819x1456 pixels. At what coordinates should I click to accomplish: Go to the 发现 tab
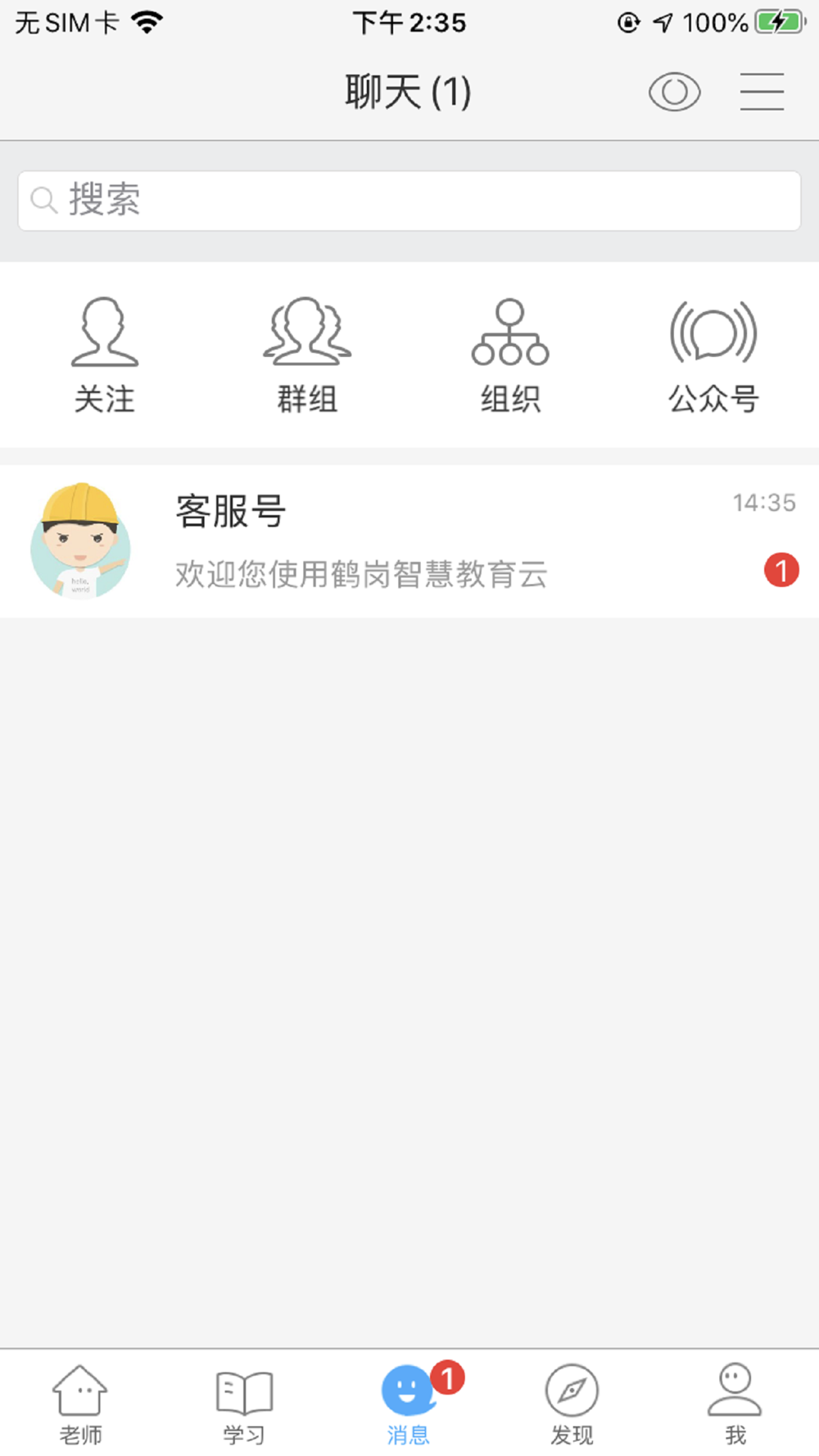pyautogui.click(x=572, y=1404)
